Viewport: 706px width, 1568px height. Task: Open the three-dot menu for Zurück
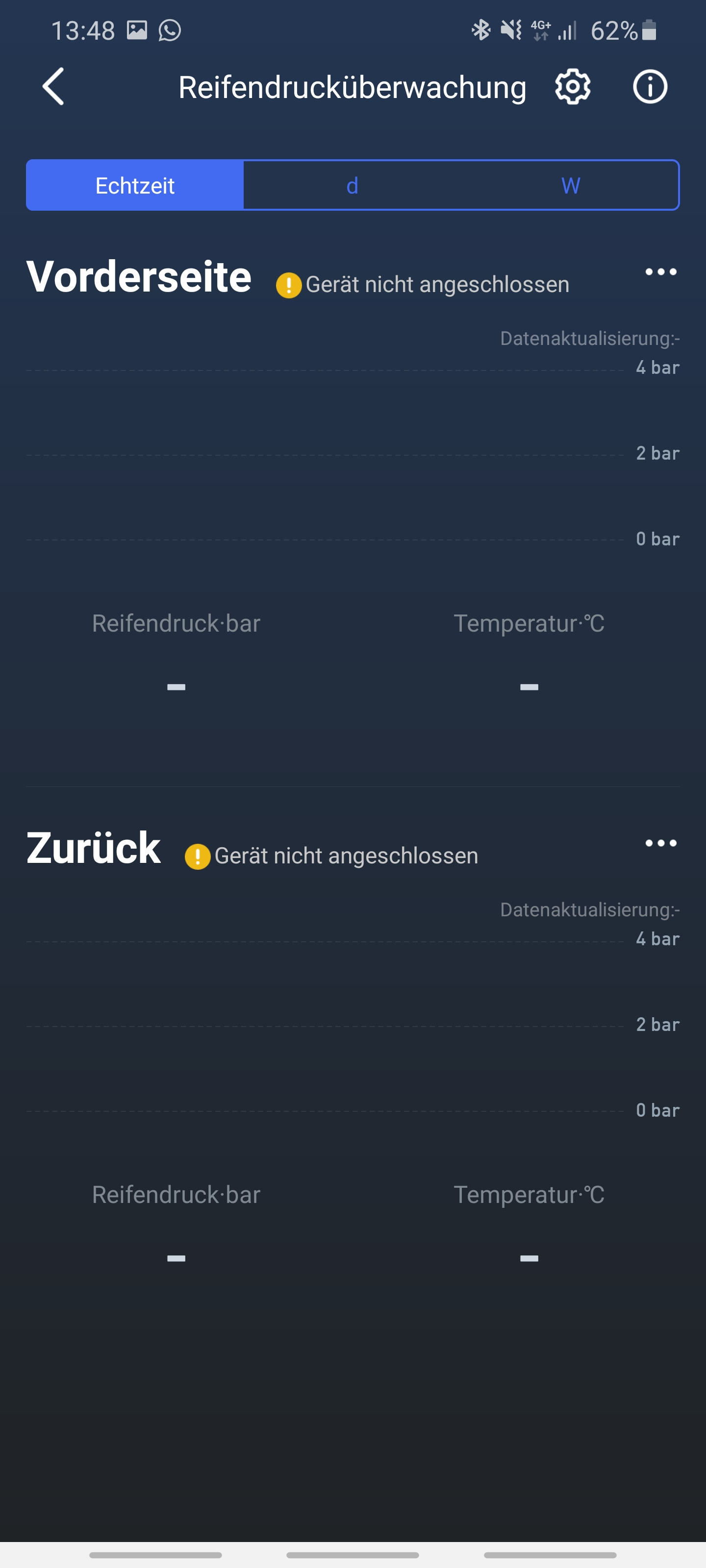pos(660,843)
